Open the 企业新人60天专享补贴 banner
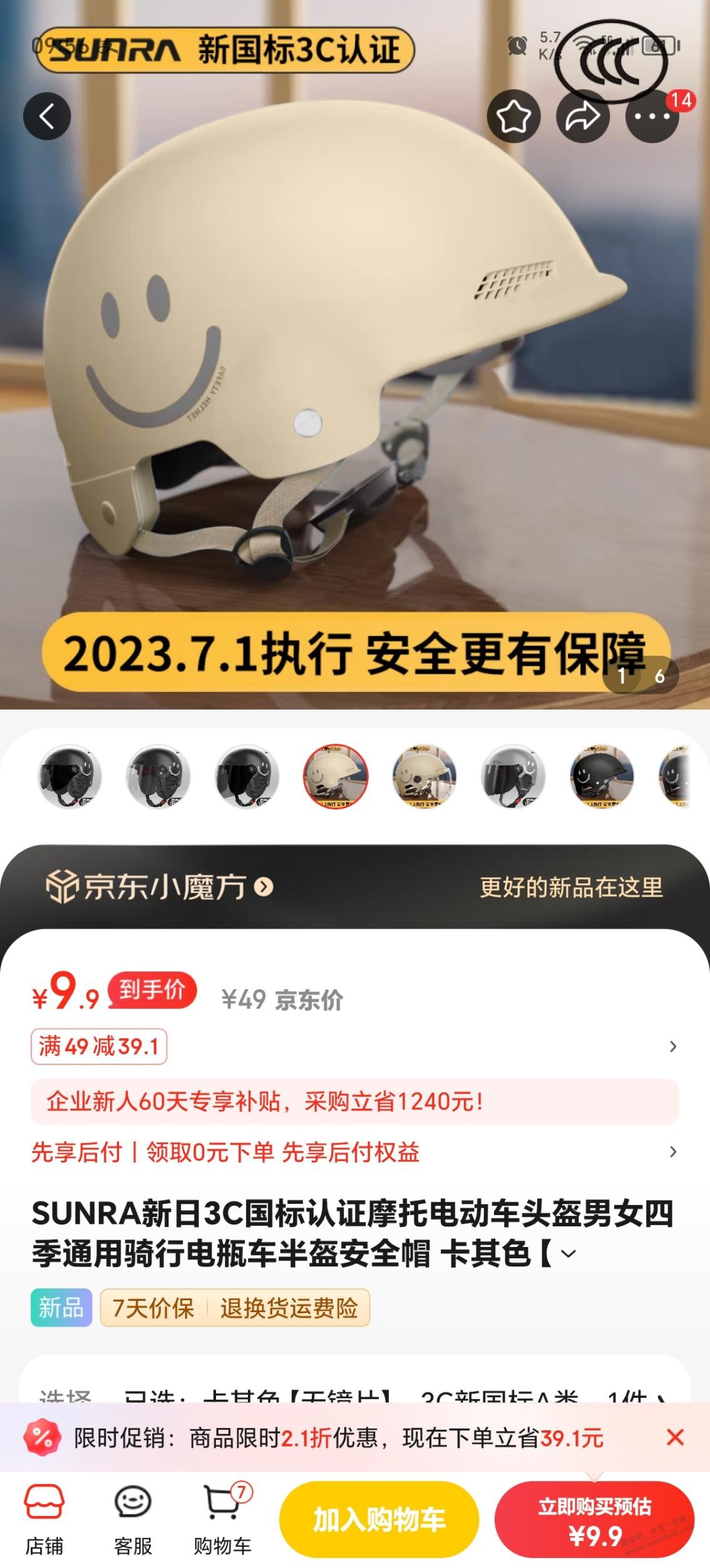The height and width of the screenshot is (1568, 710). point(354,1101)
